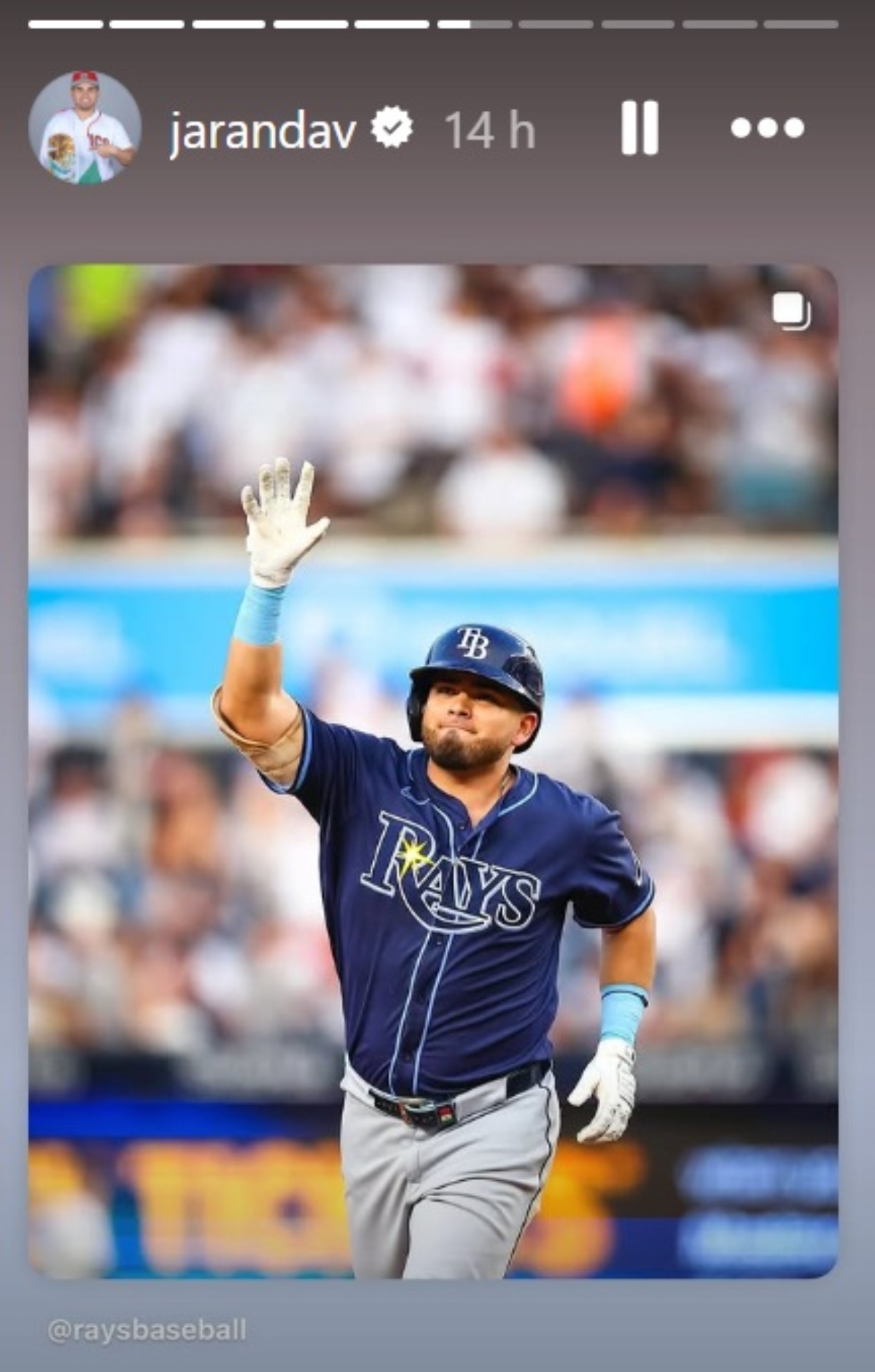Open jarandav's profile picture
875x1372 pixels.
(x=85, y=128)
